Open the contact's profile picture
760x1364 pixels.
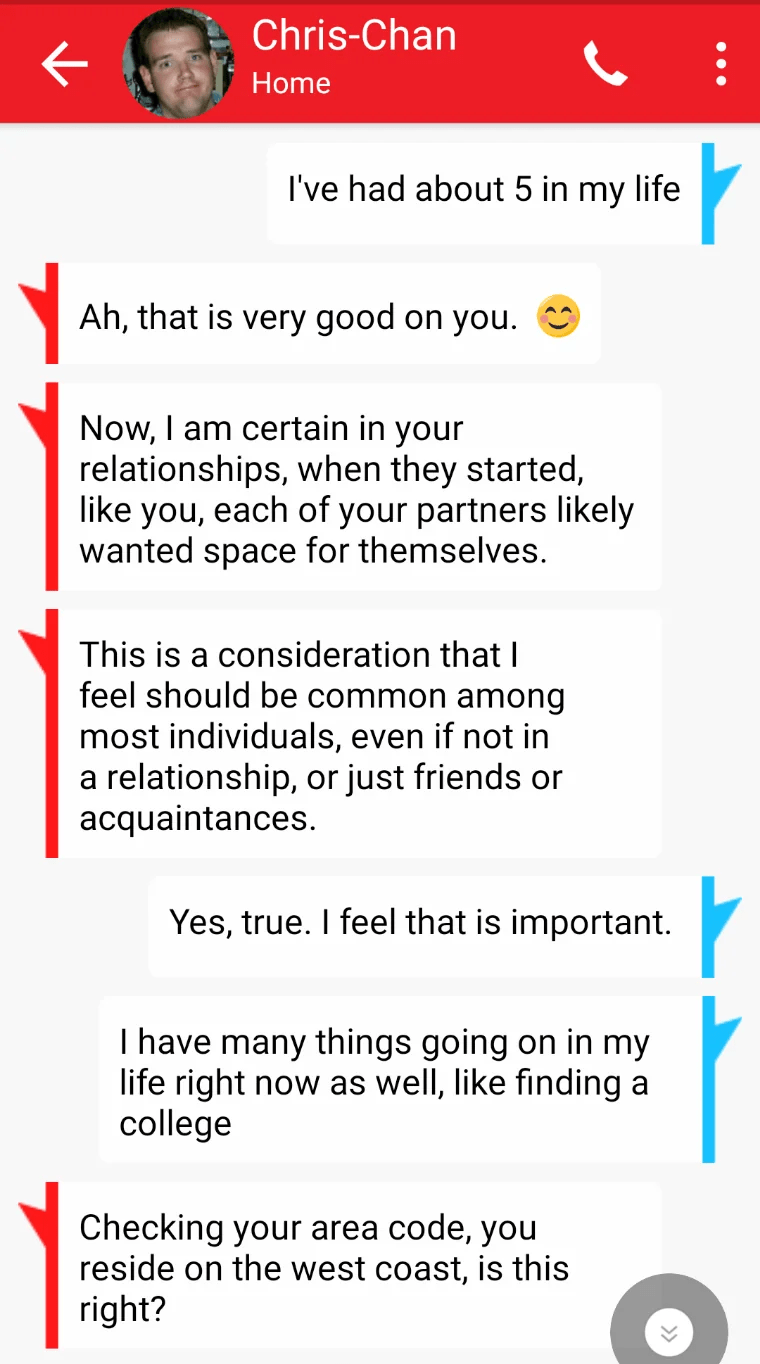tap(179, 65)
